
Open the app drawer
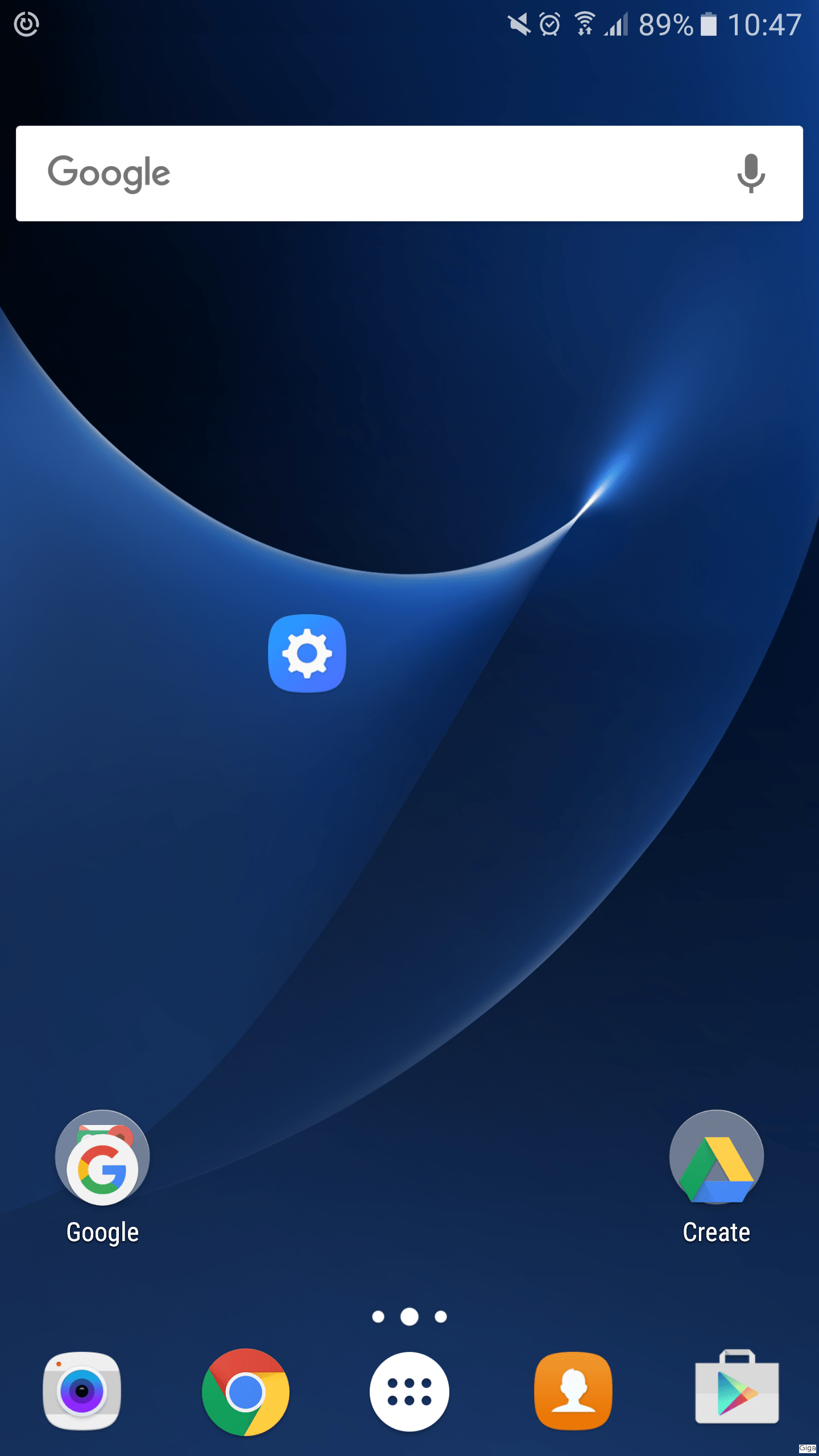point(409,1392)
